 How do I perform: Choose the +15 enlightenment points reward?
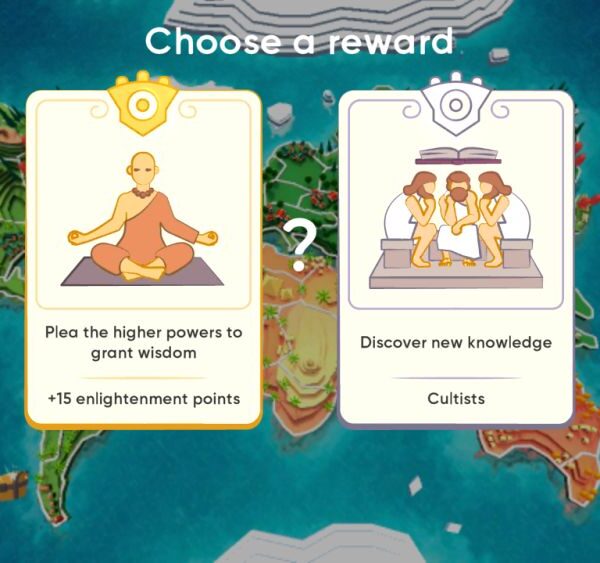pos(143,260)
